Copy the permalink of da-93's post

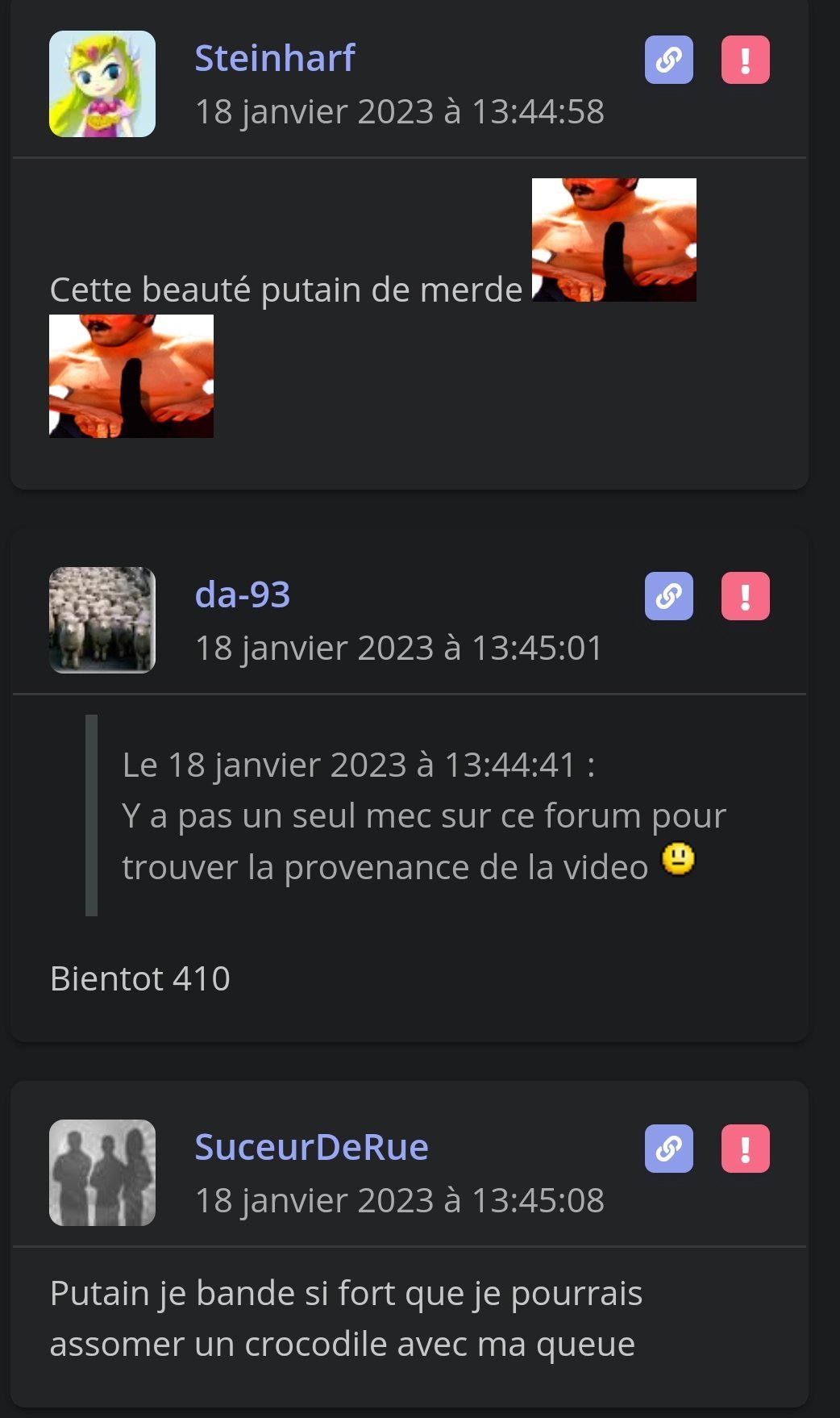[668, 596]
